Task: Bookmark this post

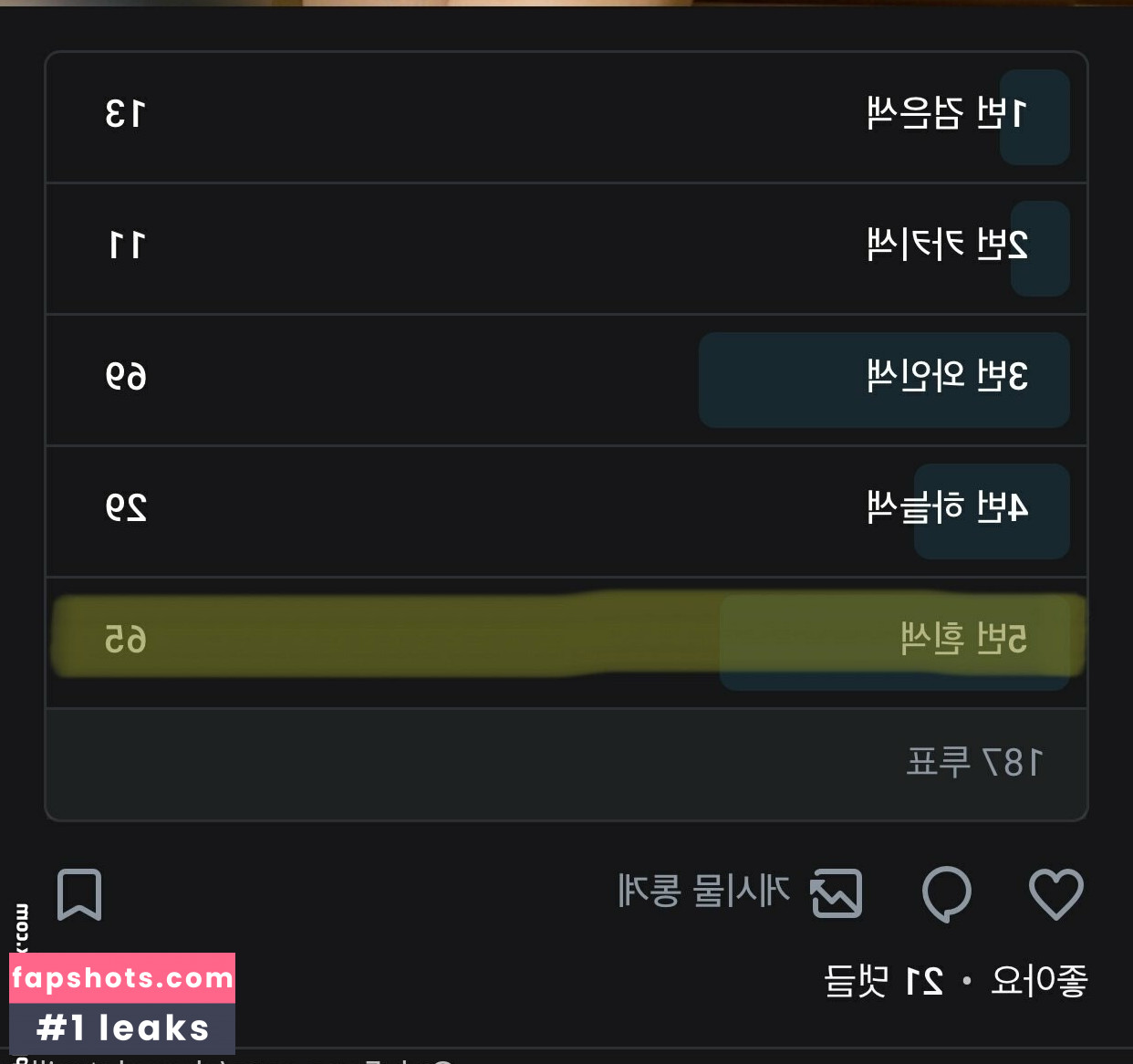Action: (79, 894)
